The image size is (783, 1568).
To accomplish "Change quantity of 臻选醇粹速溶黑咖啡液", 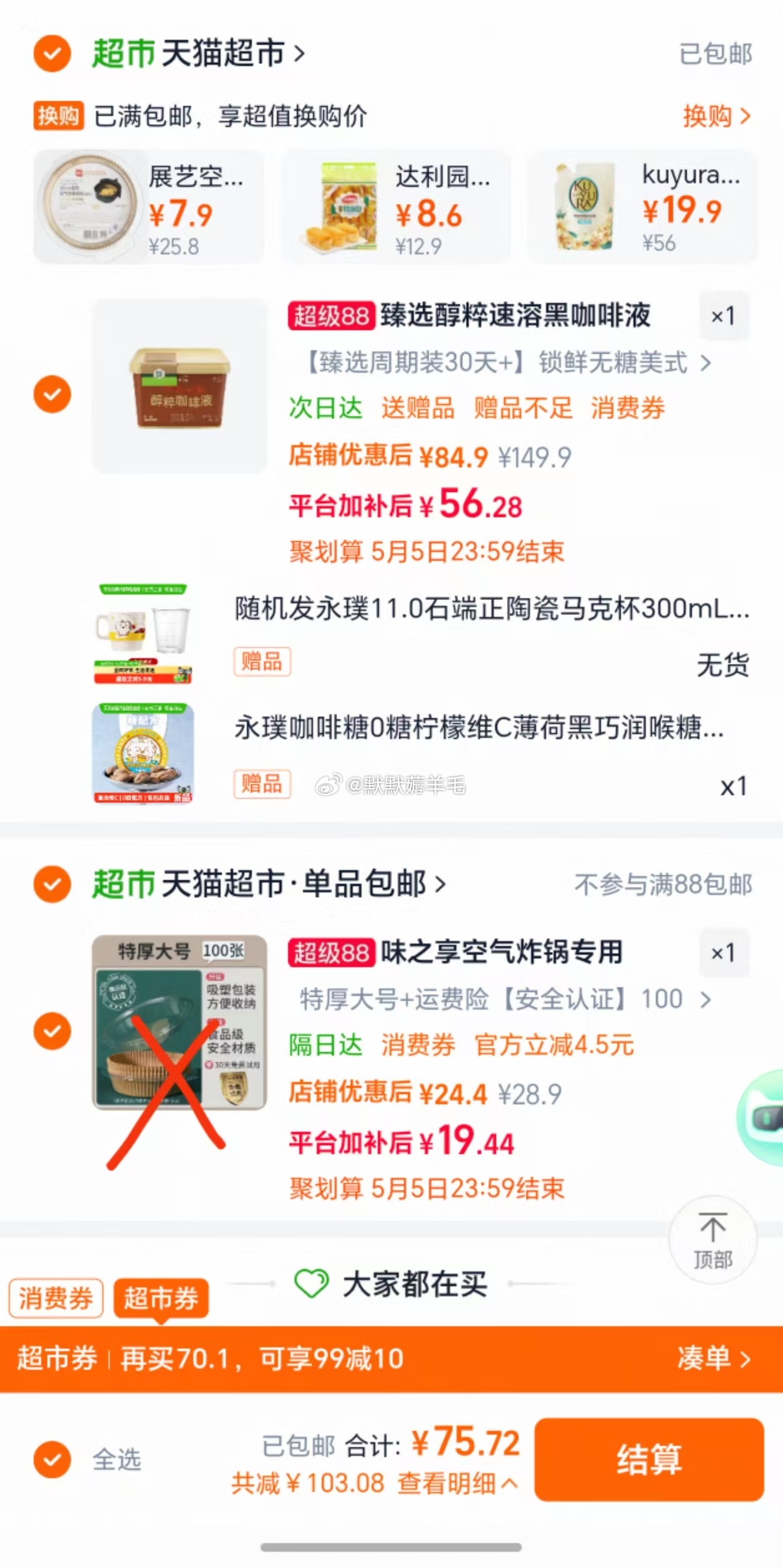I will click(723, 317).
